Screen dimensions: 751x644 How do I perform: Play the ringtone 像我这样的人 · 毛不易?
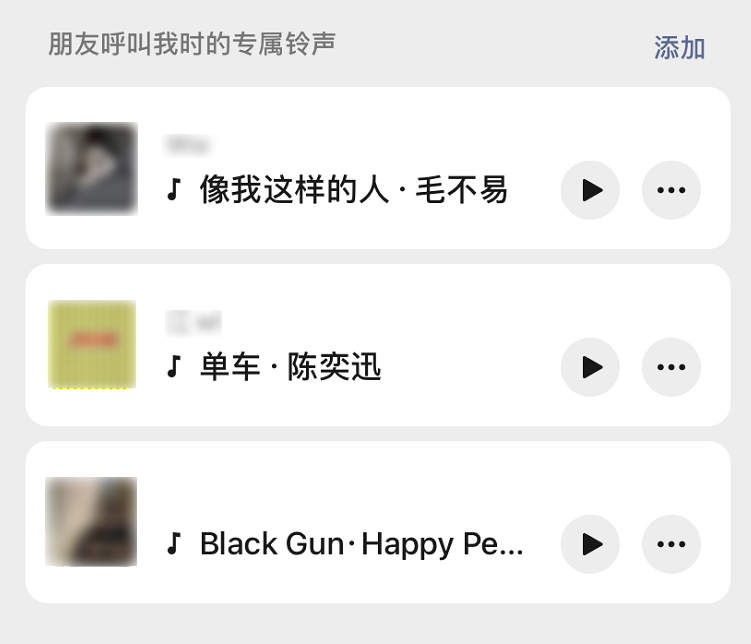pos(590,190)
